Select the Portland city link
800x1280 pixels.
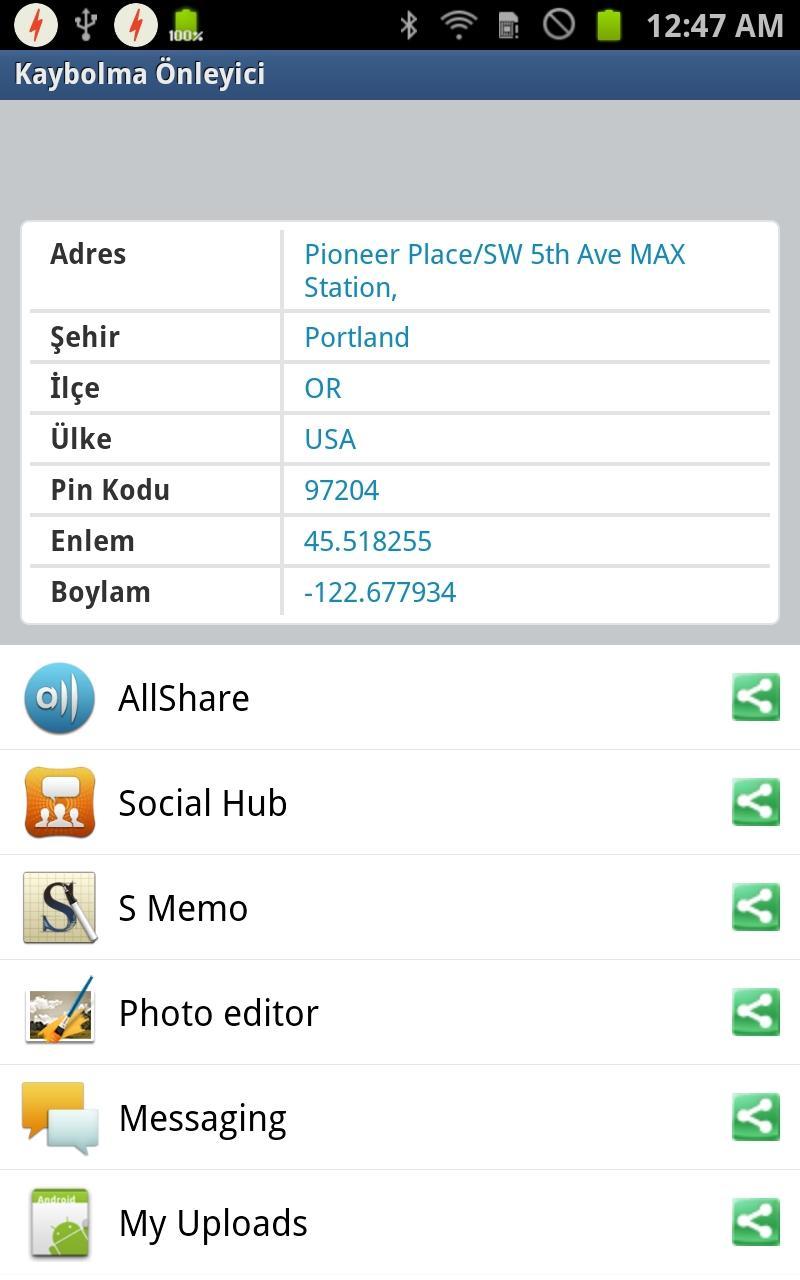(356, 337)
